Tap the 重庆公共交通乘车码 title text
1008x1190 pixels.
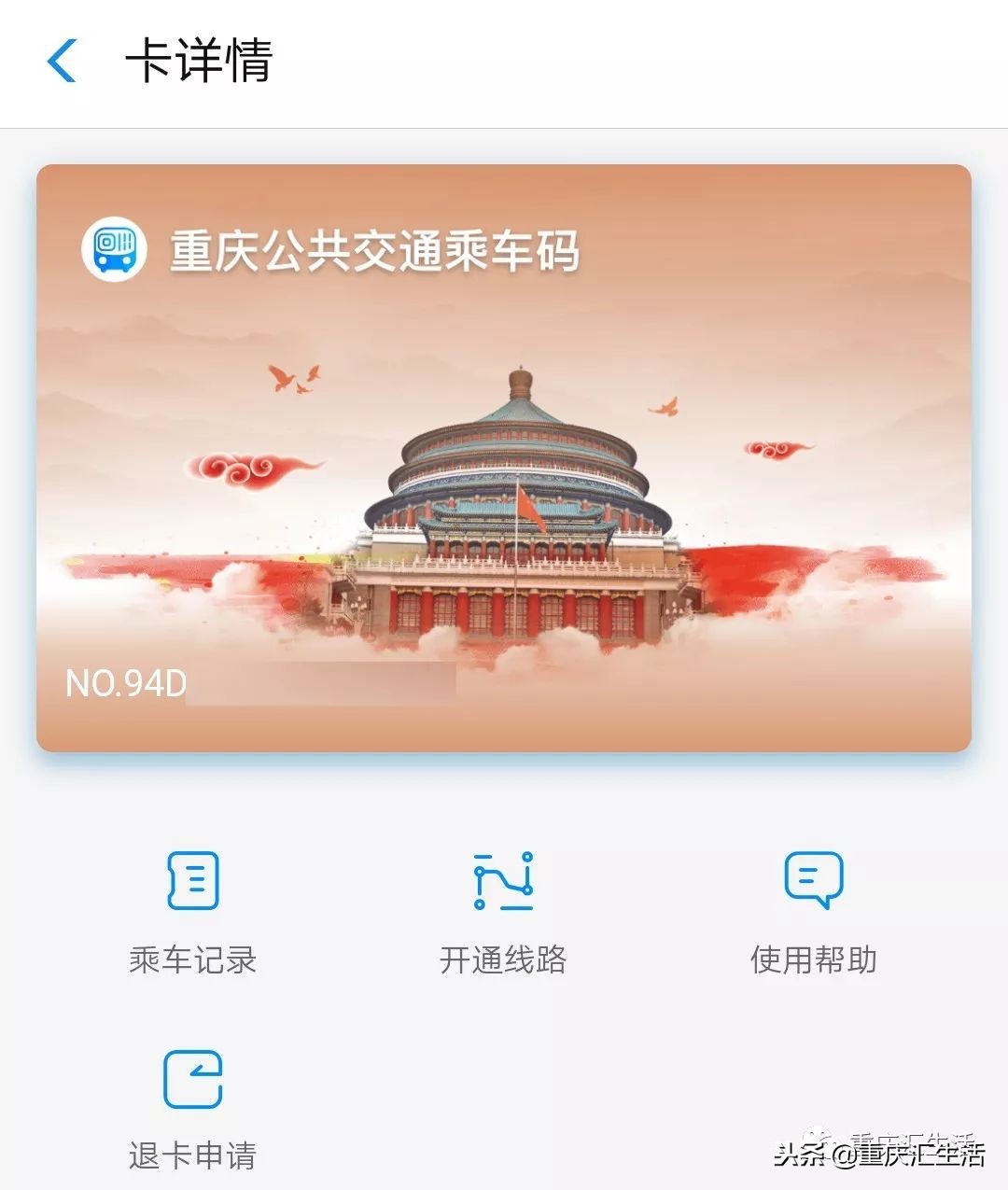pos(373,248)
